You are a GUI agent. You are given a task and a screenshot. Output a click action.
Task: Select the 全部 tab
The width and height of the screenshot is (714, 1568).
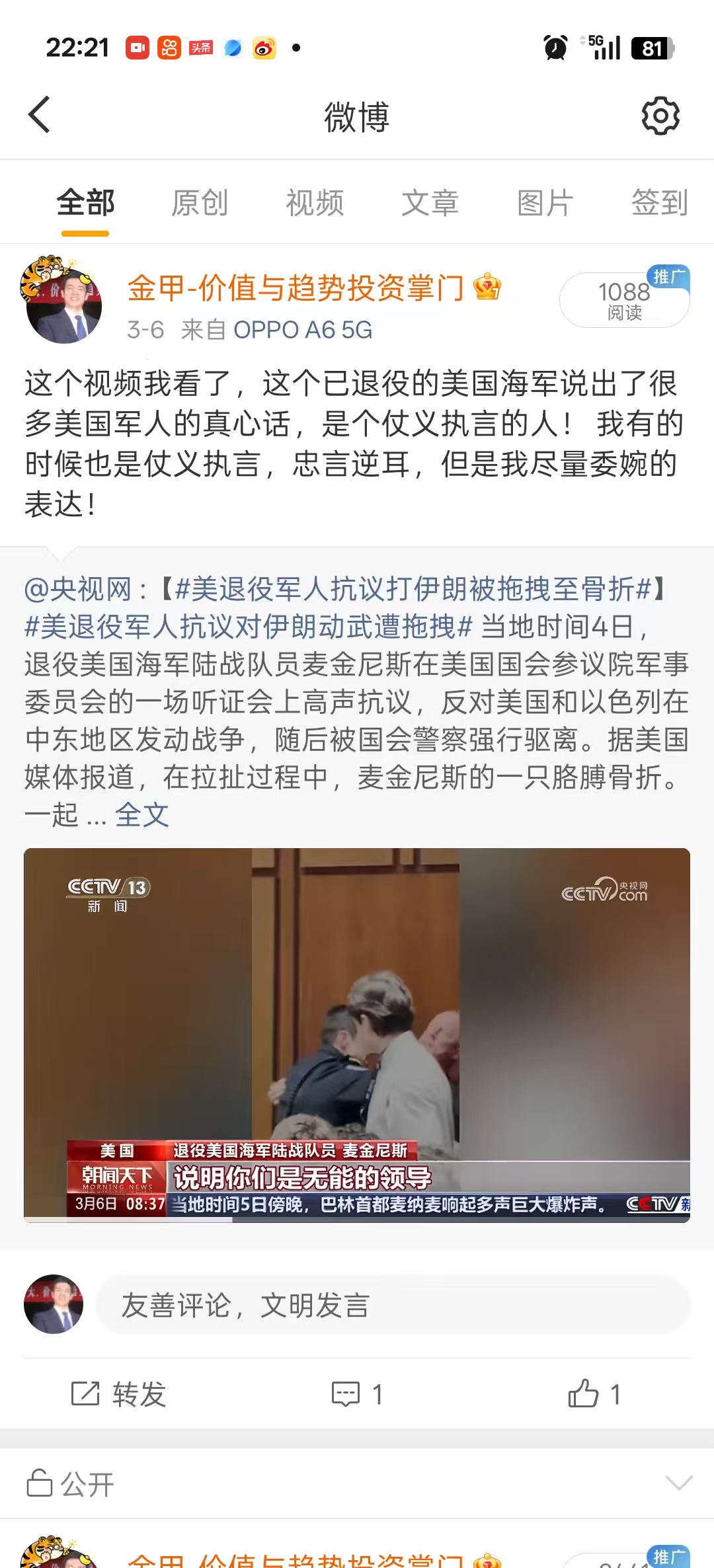[x=85, y=203]
